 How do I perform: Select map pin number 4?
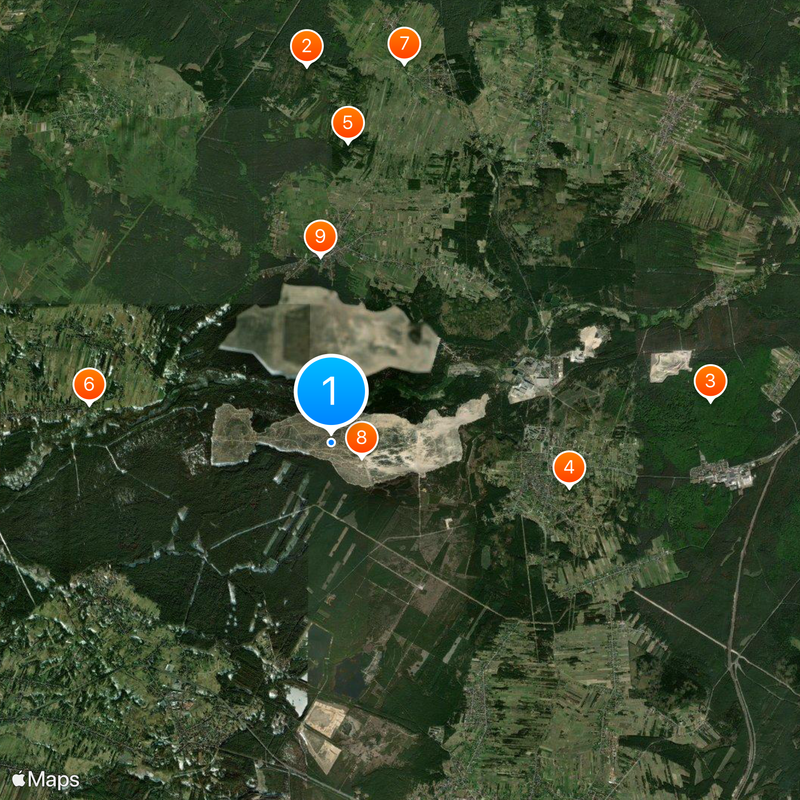click(569, 467)
